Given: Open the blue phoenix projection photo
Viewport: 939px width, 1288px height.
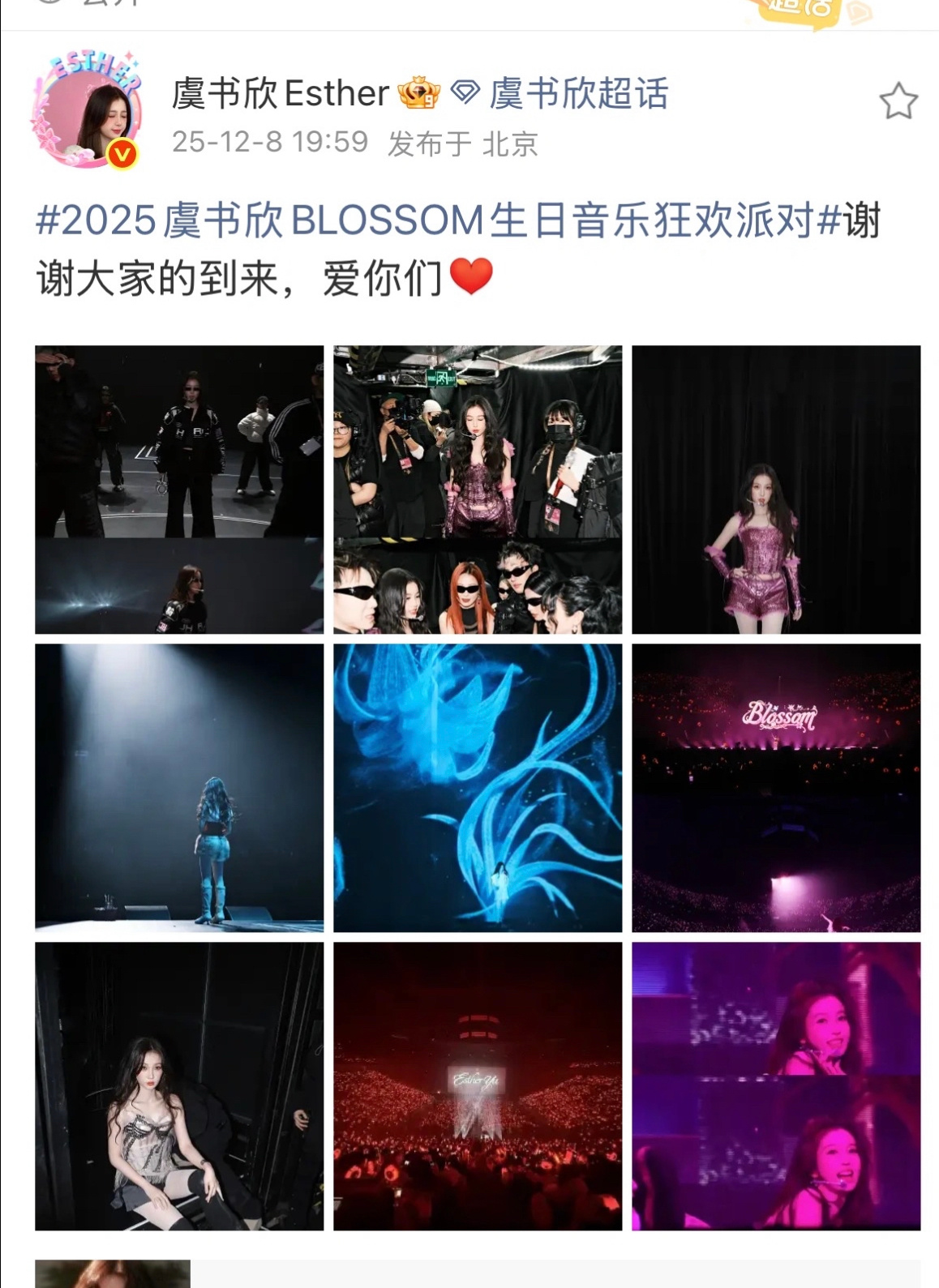Looking at the screenshot, I should tap(478, 786).
